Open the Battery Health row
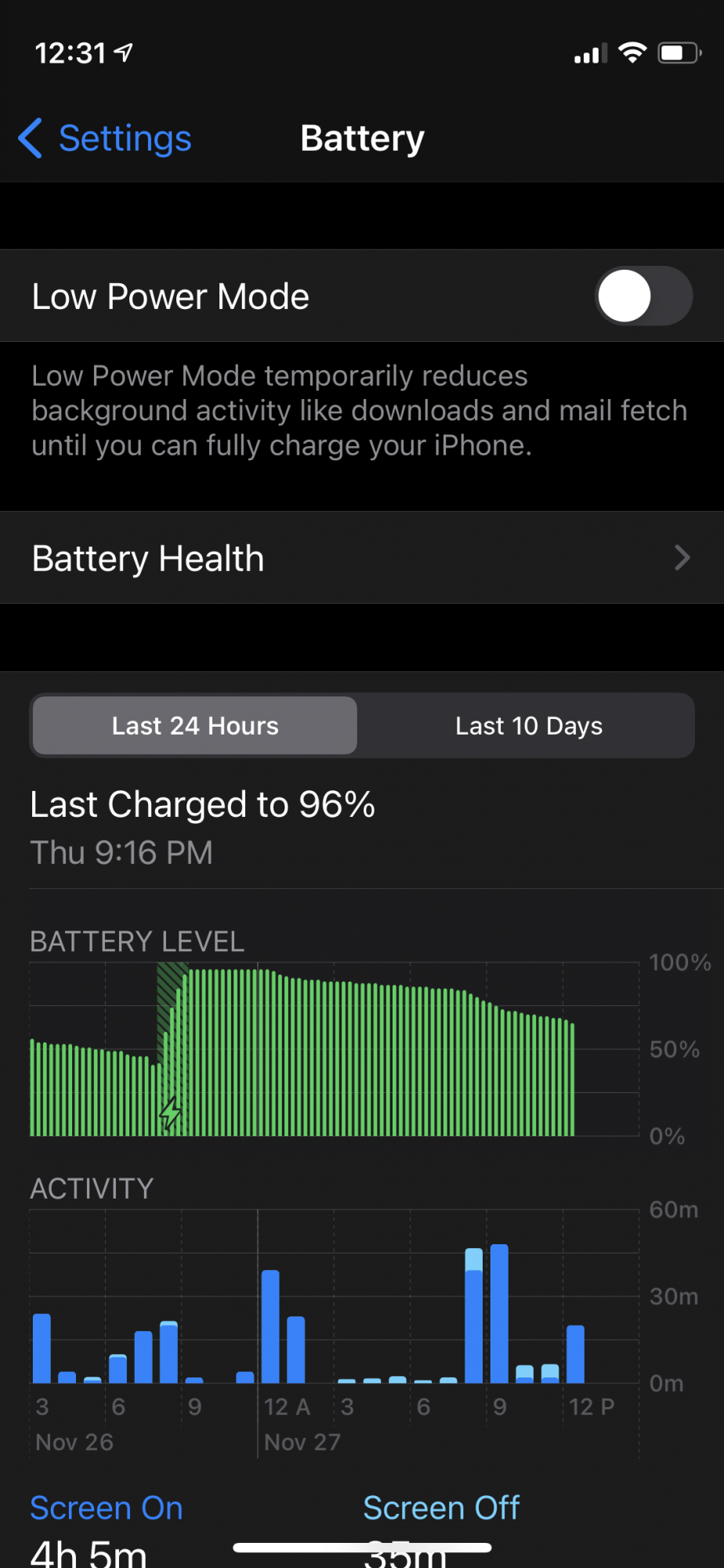724x1568 pixels. [362, 558]
